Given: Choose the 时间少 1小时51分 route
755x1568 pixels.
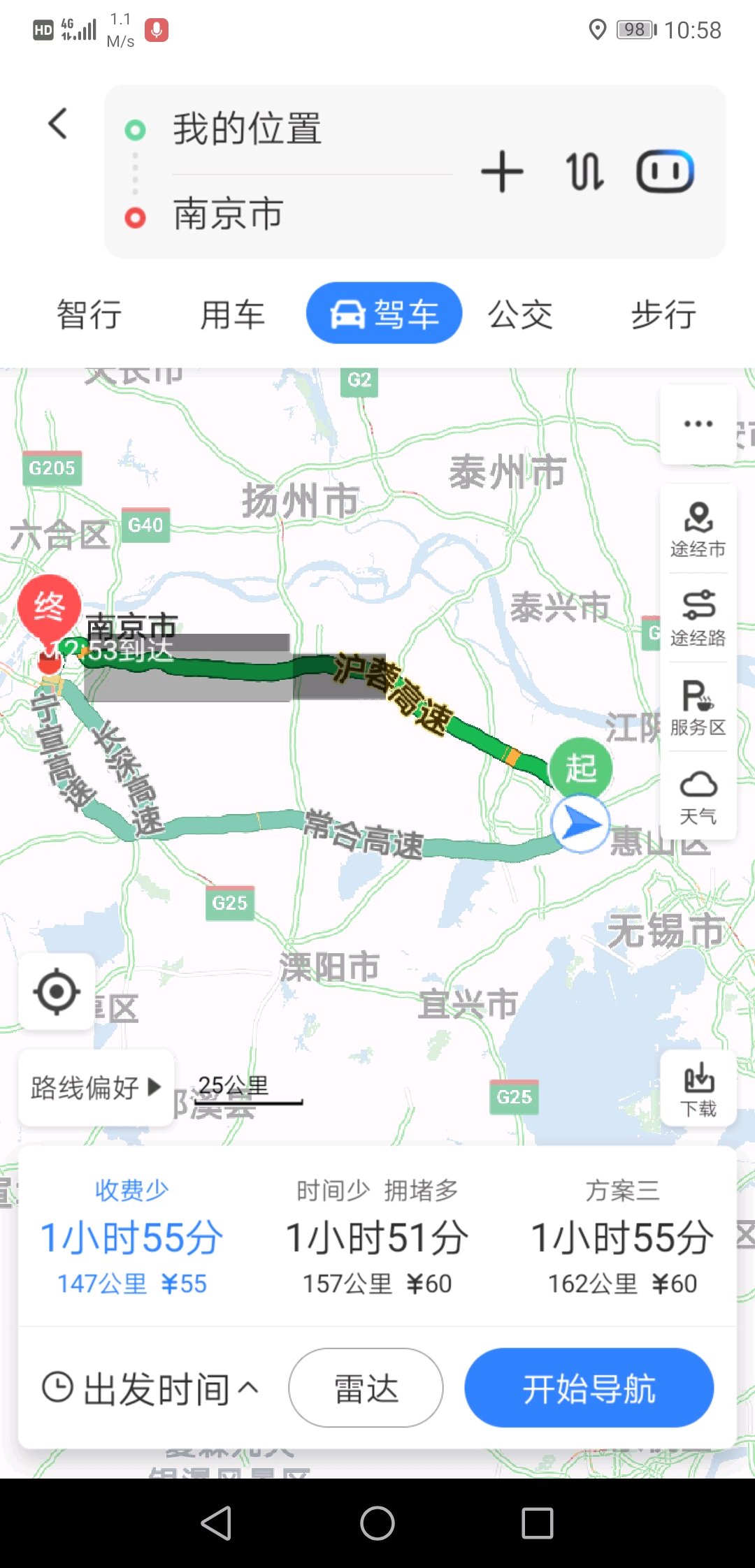Looking at the screenshot, I should 377,1237.
